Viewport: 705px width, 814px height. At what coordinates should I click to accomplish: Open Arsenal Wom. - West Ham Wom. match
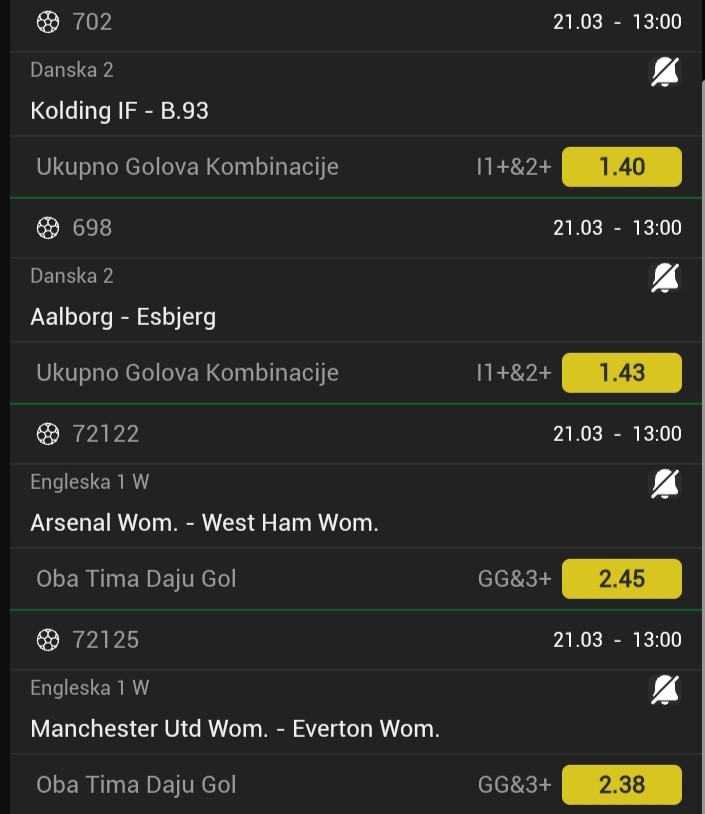click(x=204, y=523)
